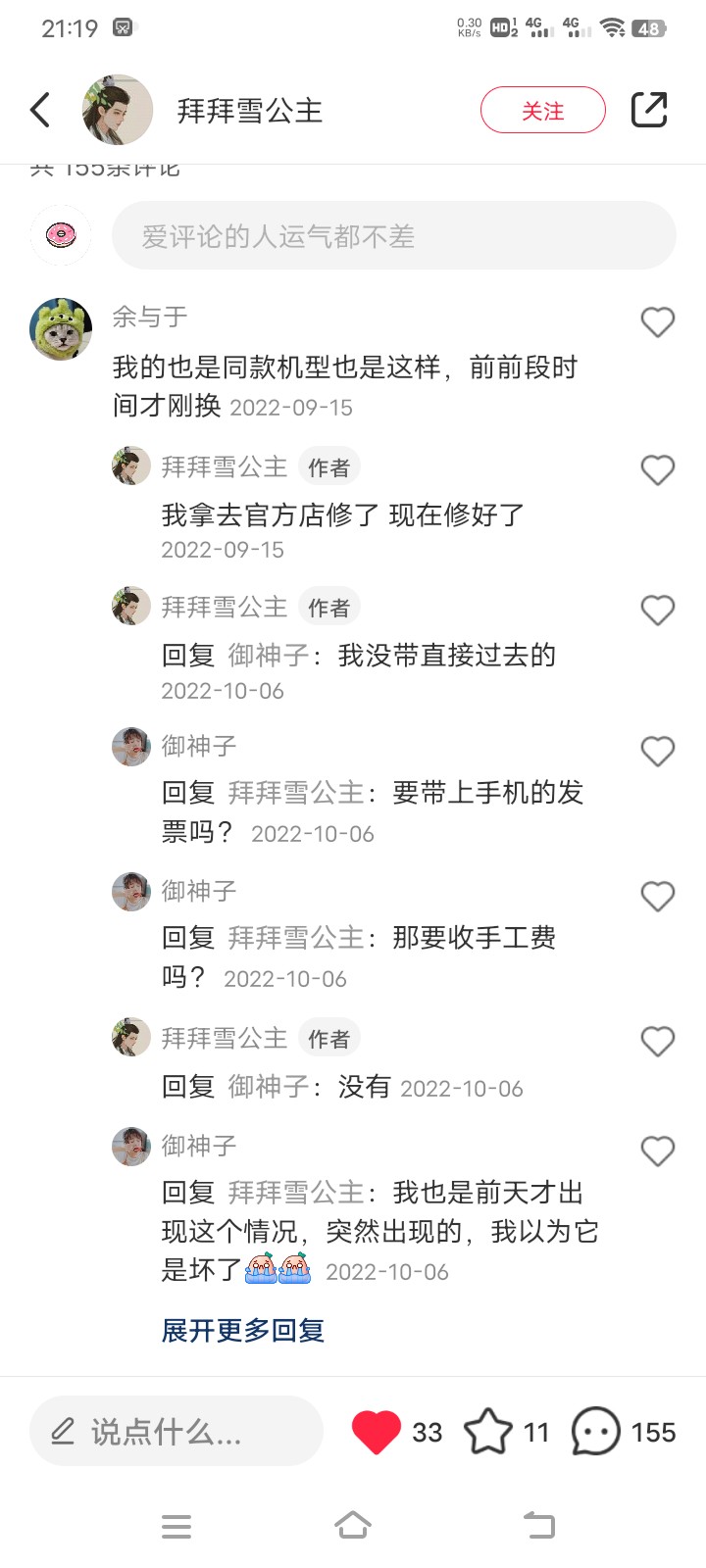Toggle the red heart like with 33
Image resolution: width=706 pixels, height=1568 pixels.
coord(377,1432)
